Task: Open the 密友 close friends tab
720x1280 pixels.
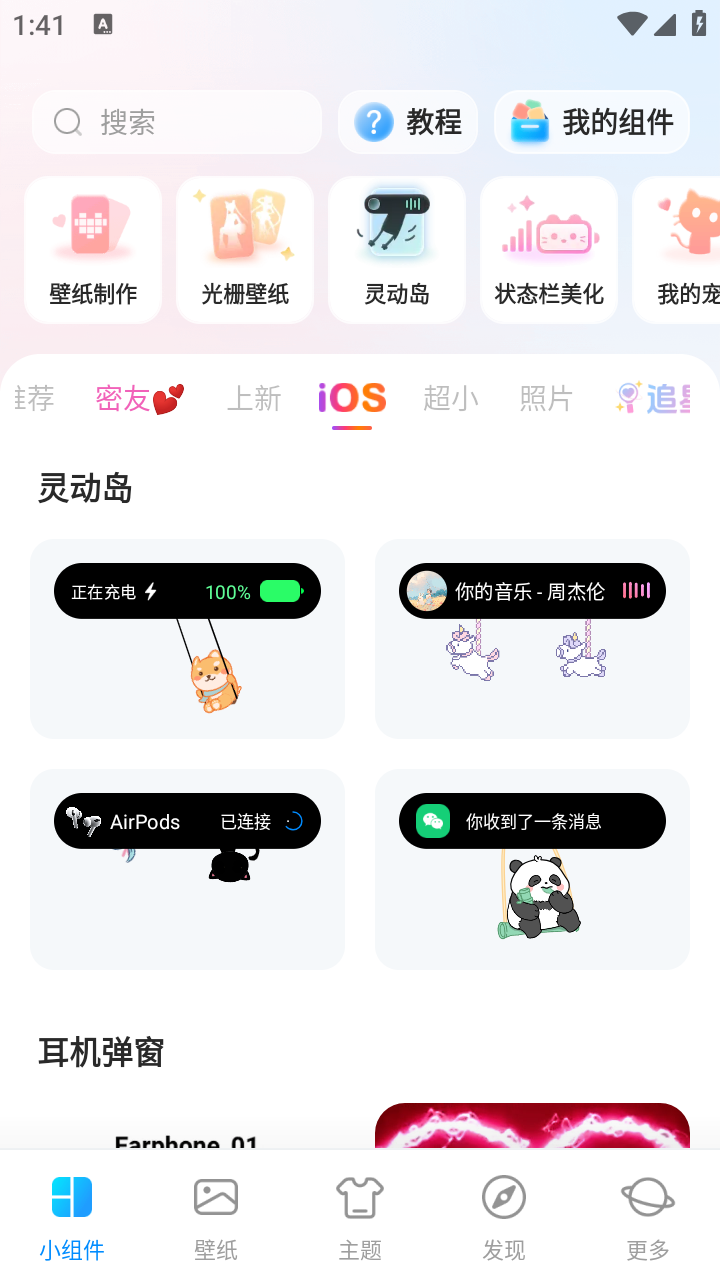Action: click(139, 398)
